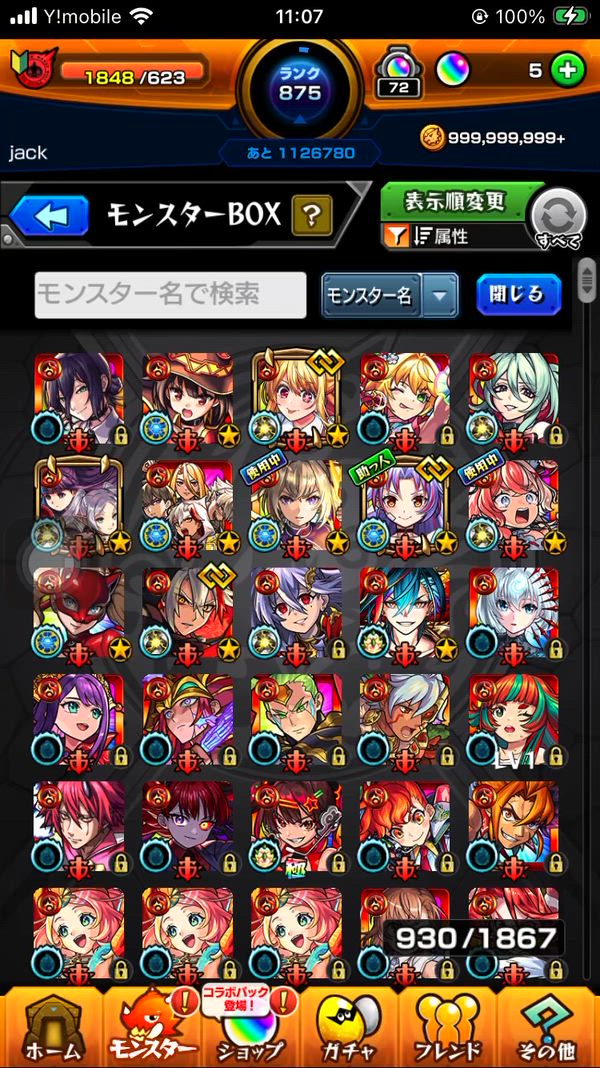
Task: Add orbs with the green plus button
Action: point(567,71)
